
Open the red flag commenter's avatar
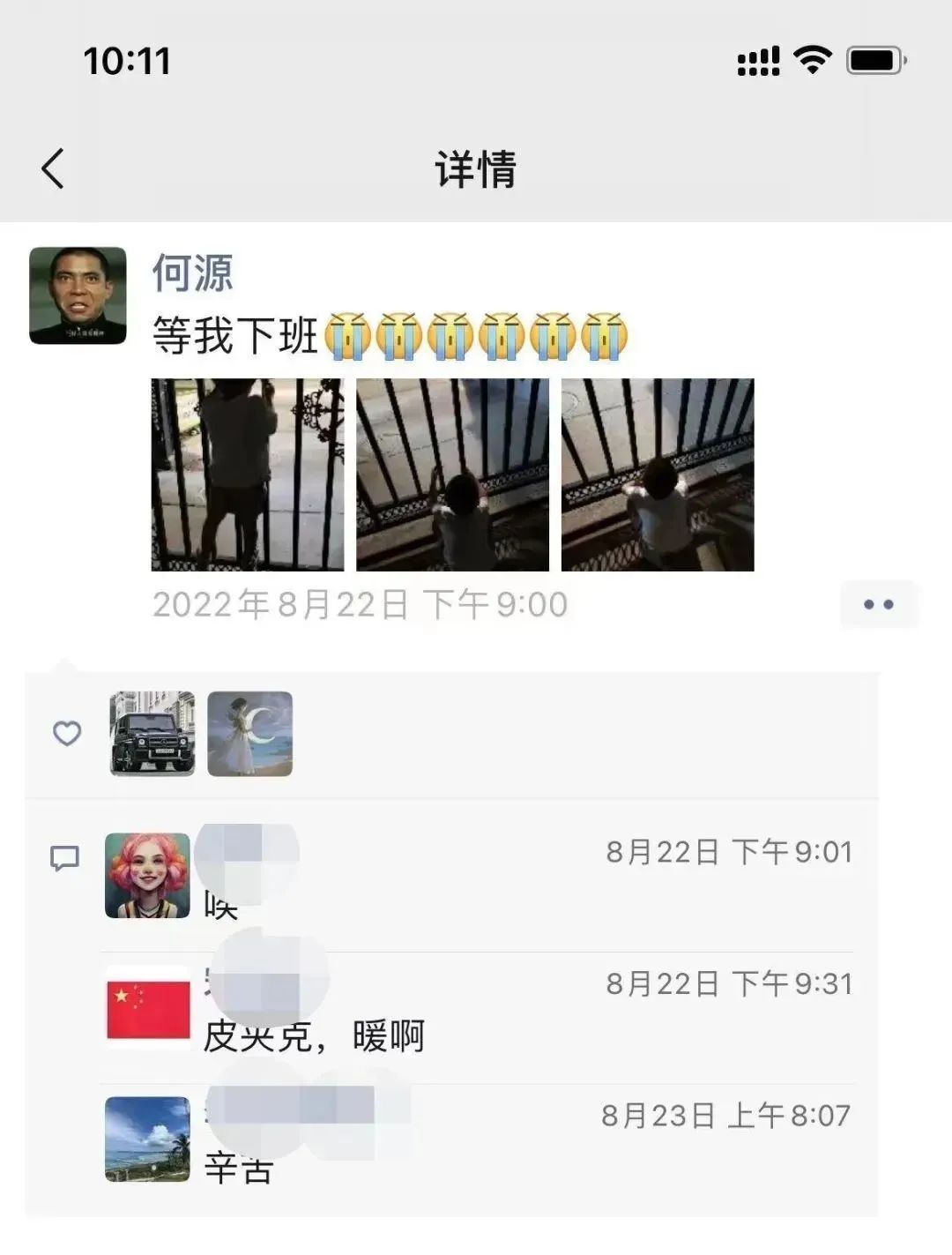pyautogui.click(x=147, y=1007)
